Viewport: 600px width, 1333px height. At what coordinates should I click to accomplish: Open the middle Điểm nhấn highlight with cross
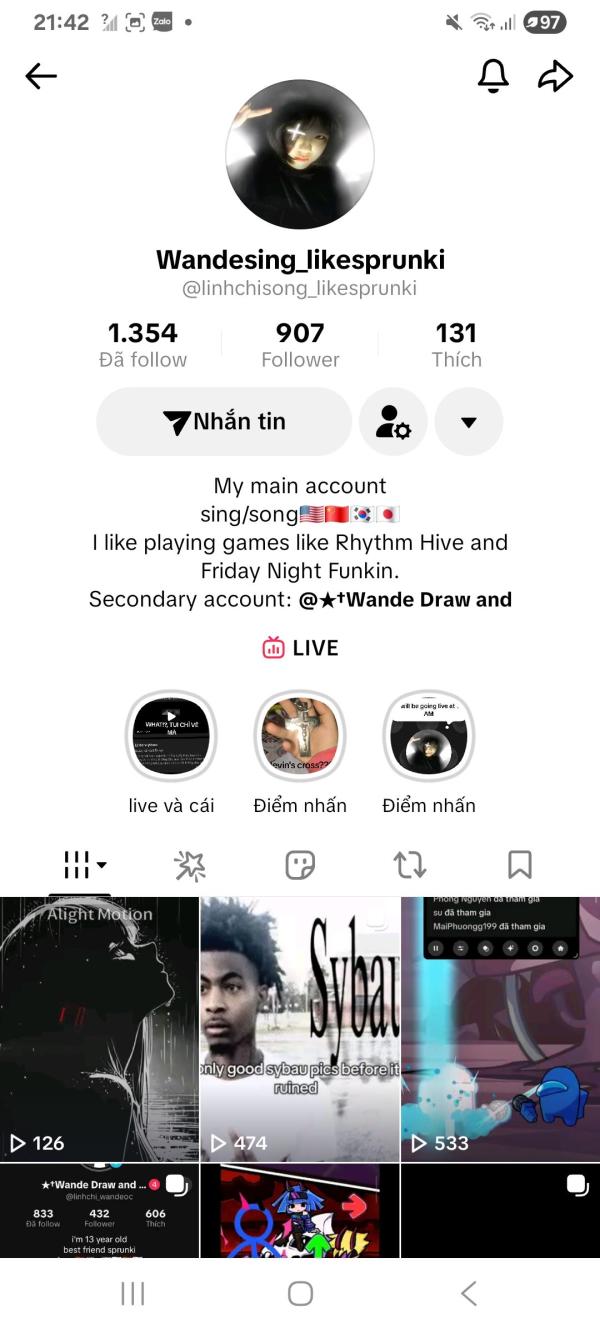300,736
